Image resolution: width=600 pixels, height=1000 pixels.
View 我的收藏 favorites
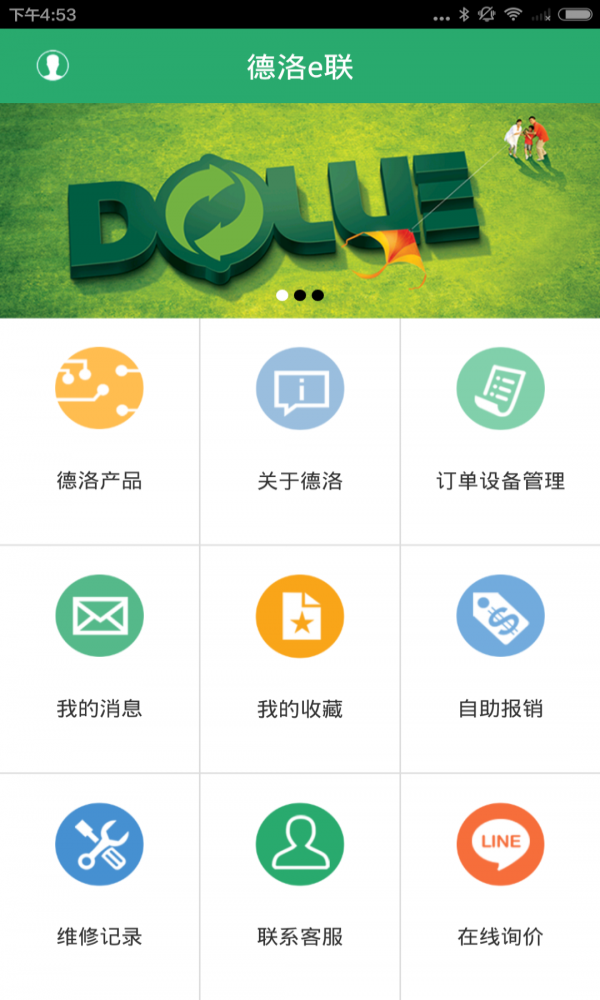pyautogui.click(x=300, y=658)
